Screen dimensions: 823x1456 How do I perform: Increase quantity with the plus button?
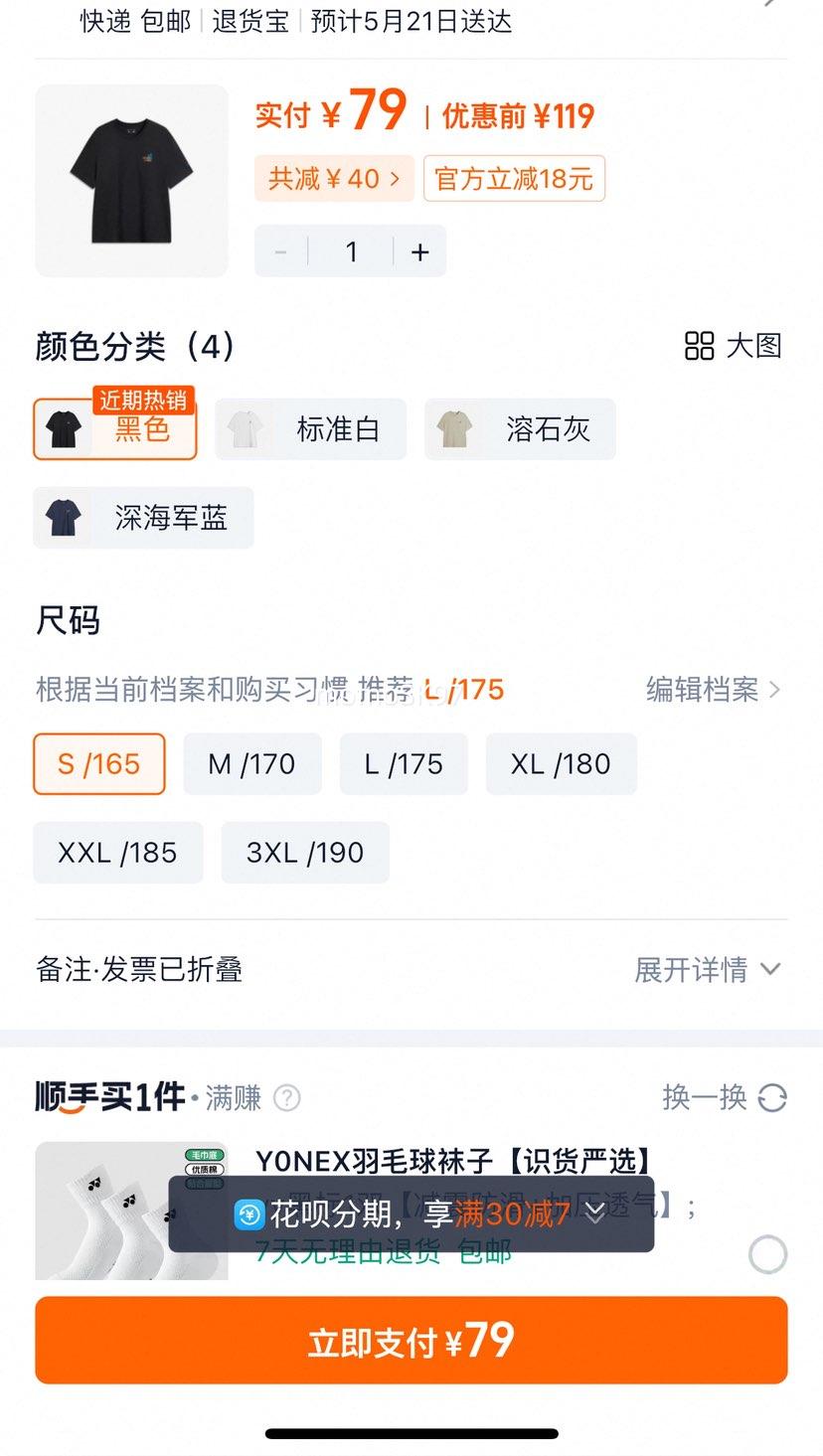click(419, 251)
